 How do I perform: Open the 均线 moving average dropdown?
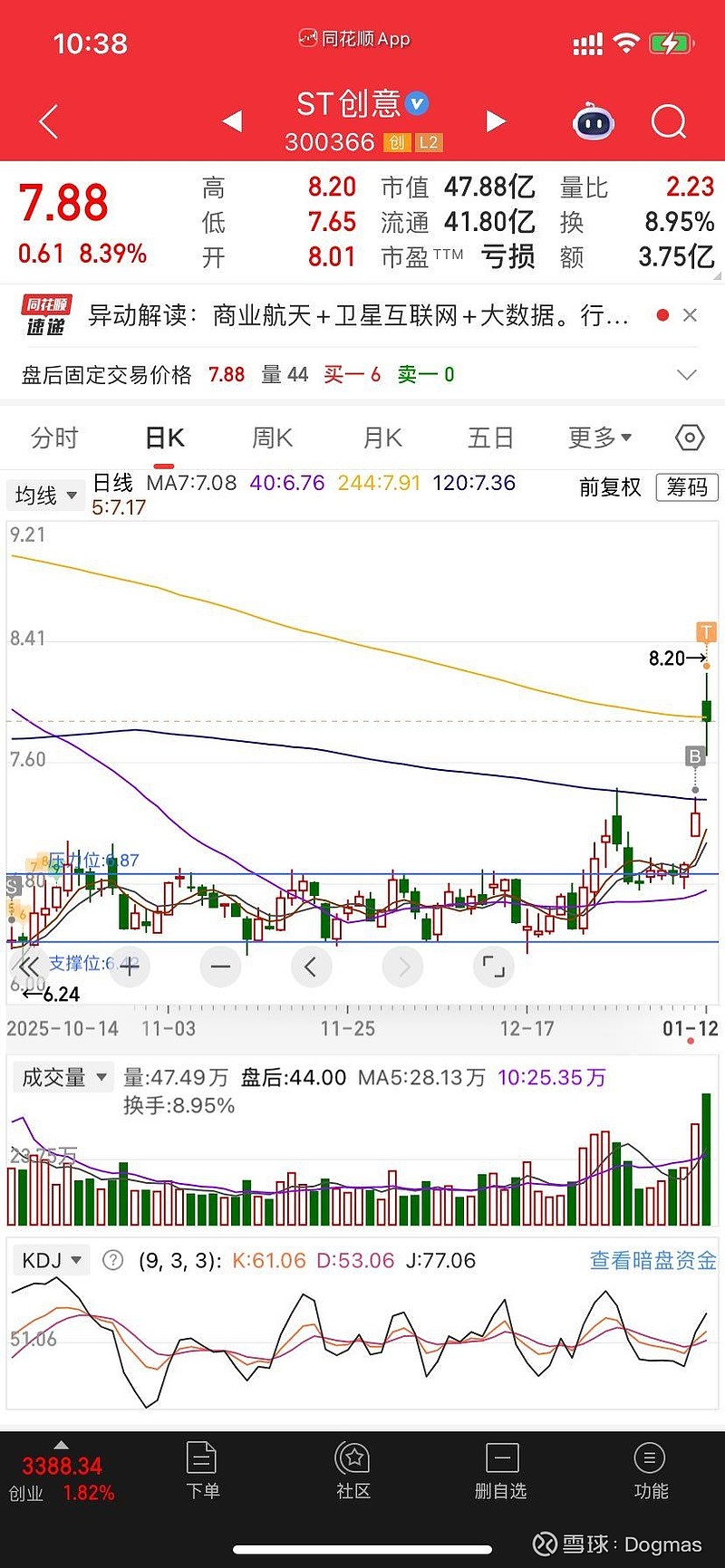click(45, 495)
